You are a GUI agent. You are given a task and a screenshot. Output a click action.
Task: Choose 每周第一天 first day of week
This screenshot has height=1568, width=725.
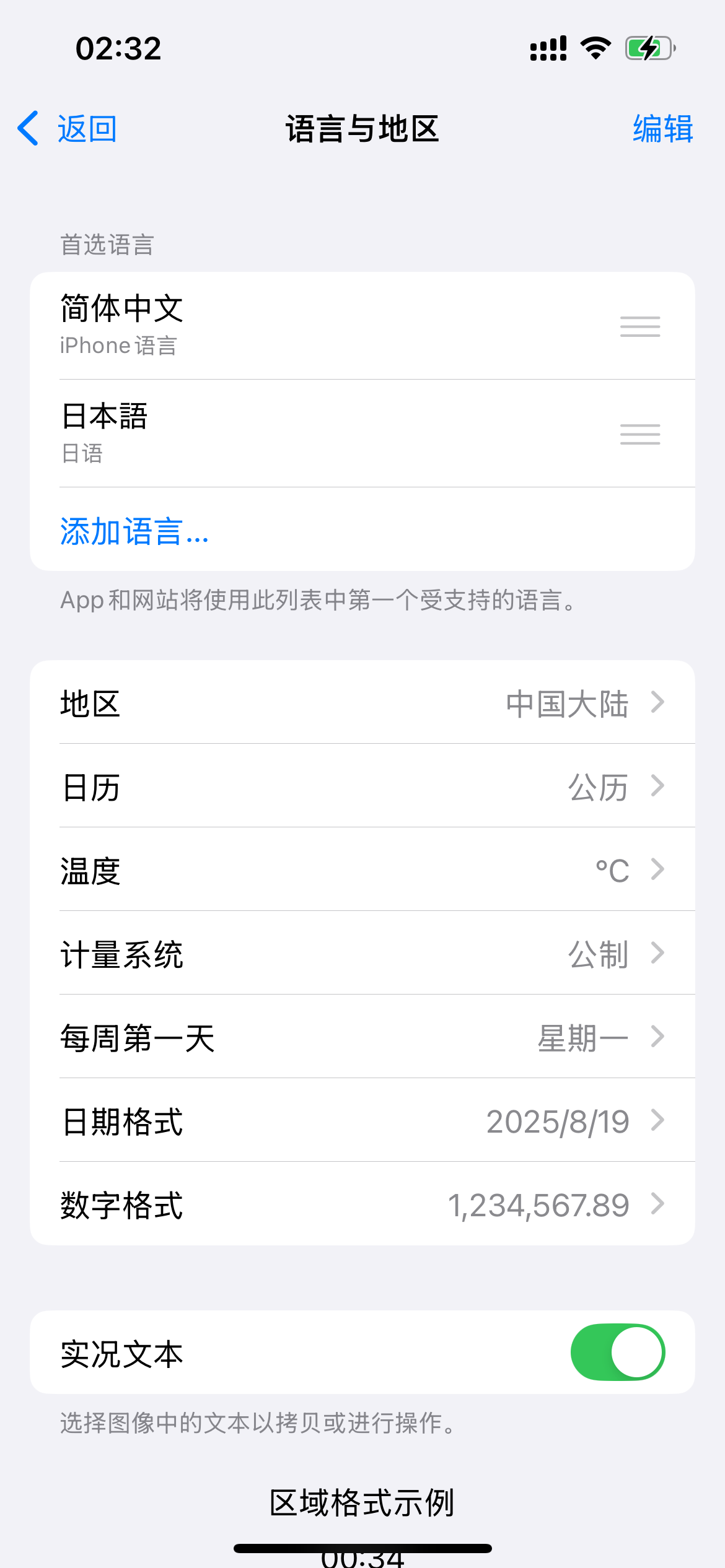[362, 1037]
